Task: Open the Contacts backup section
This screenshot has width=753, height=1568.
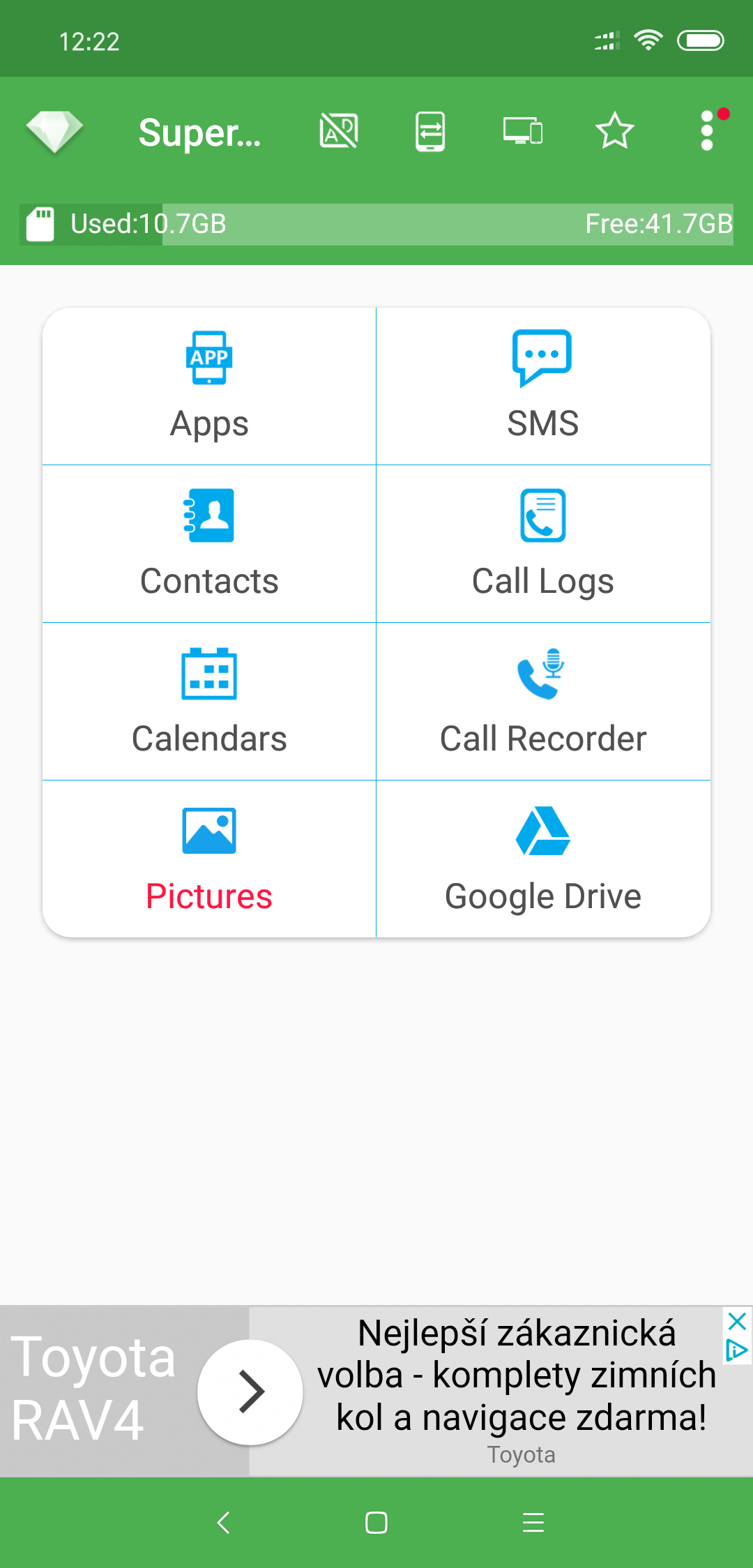Action: [x=209, y=544]
